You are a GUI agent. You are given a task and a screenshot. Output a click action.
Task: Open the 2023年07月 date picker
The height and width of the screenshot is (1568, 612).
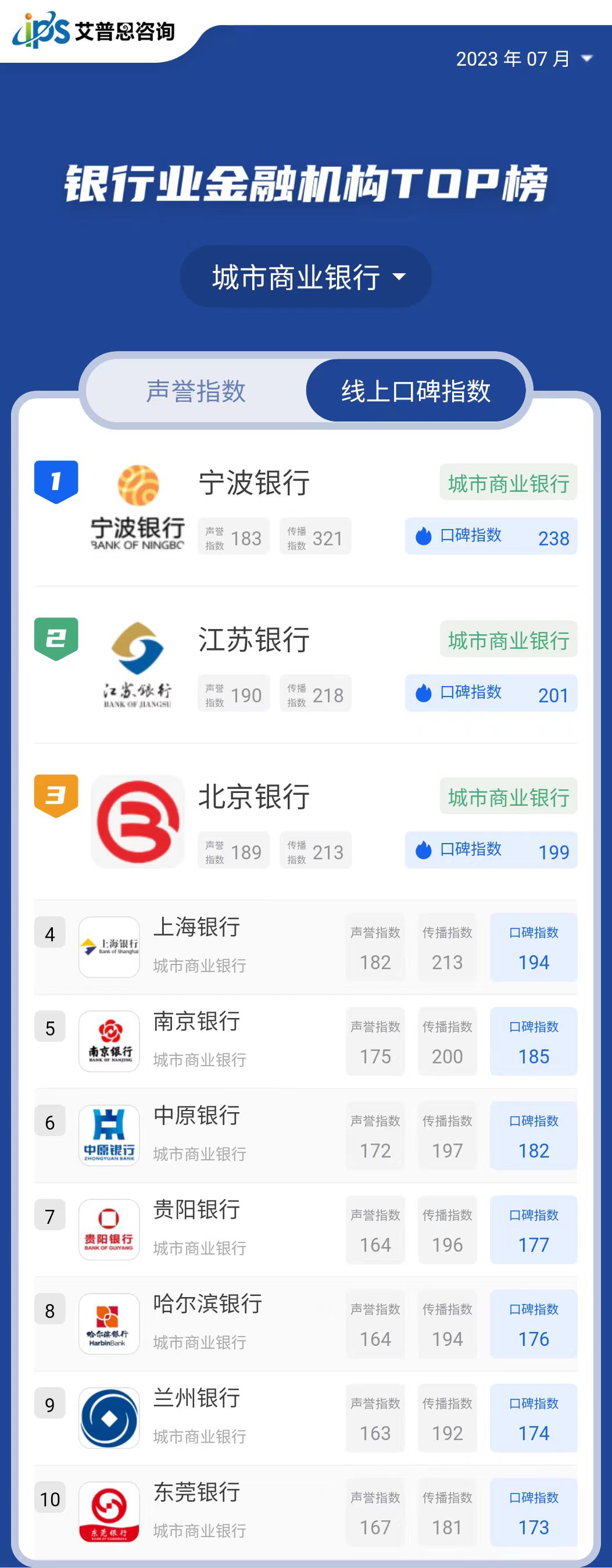tap(523, 59)
